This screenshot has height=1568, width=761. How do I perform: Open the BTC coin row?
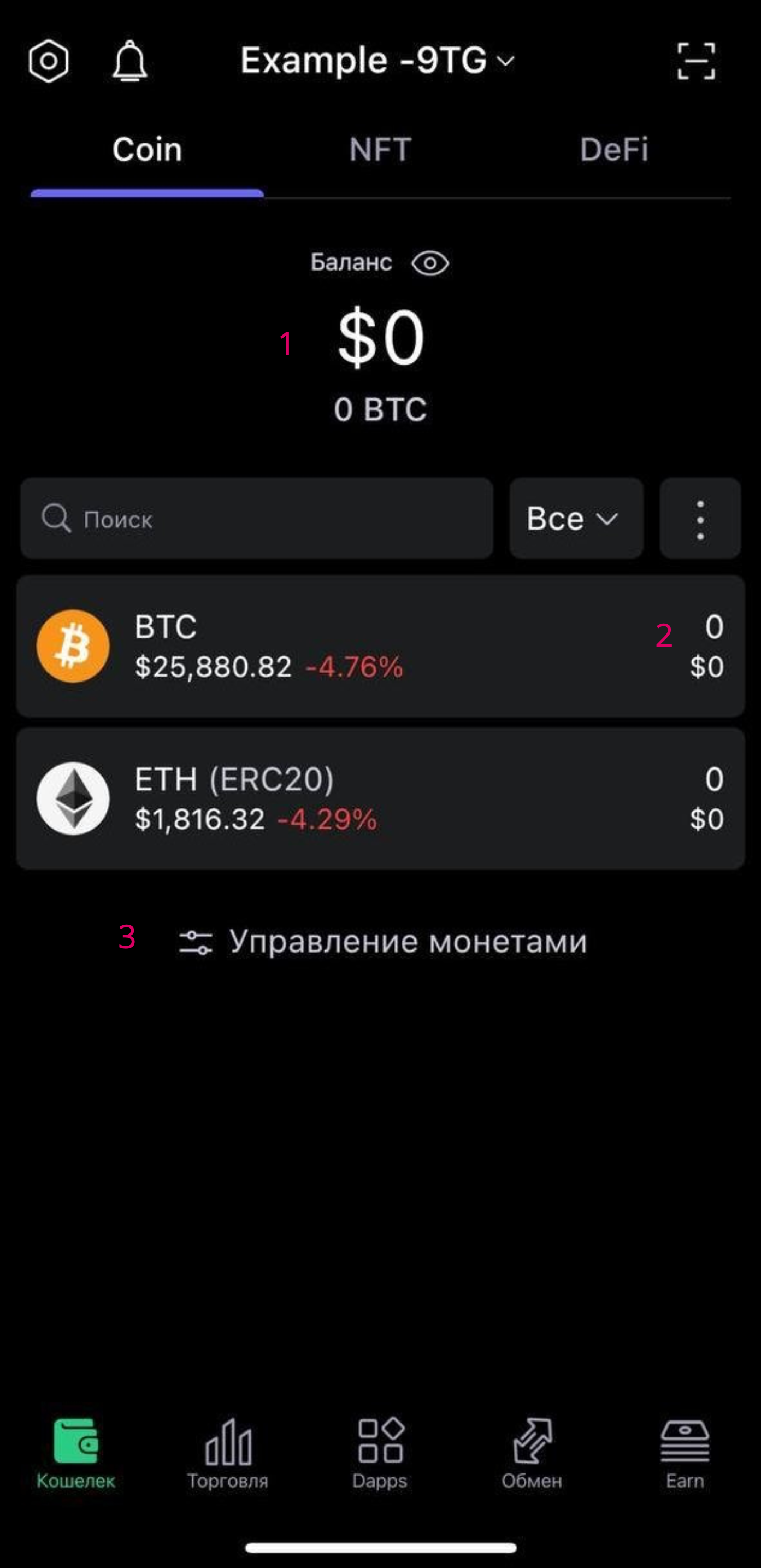(380, 647)
